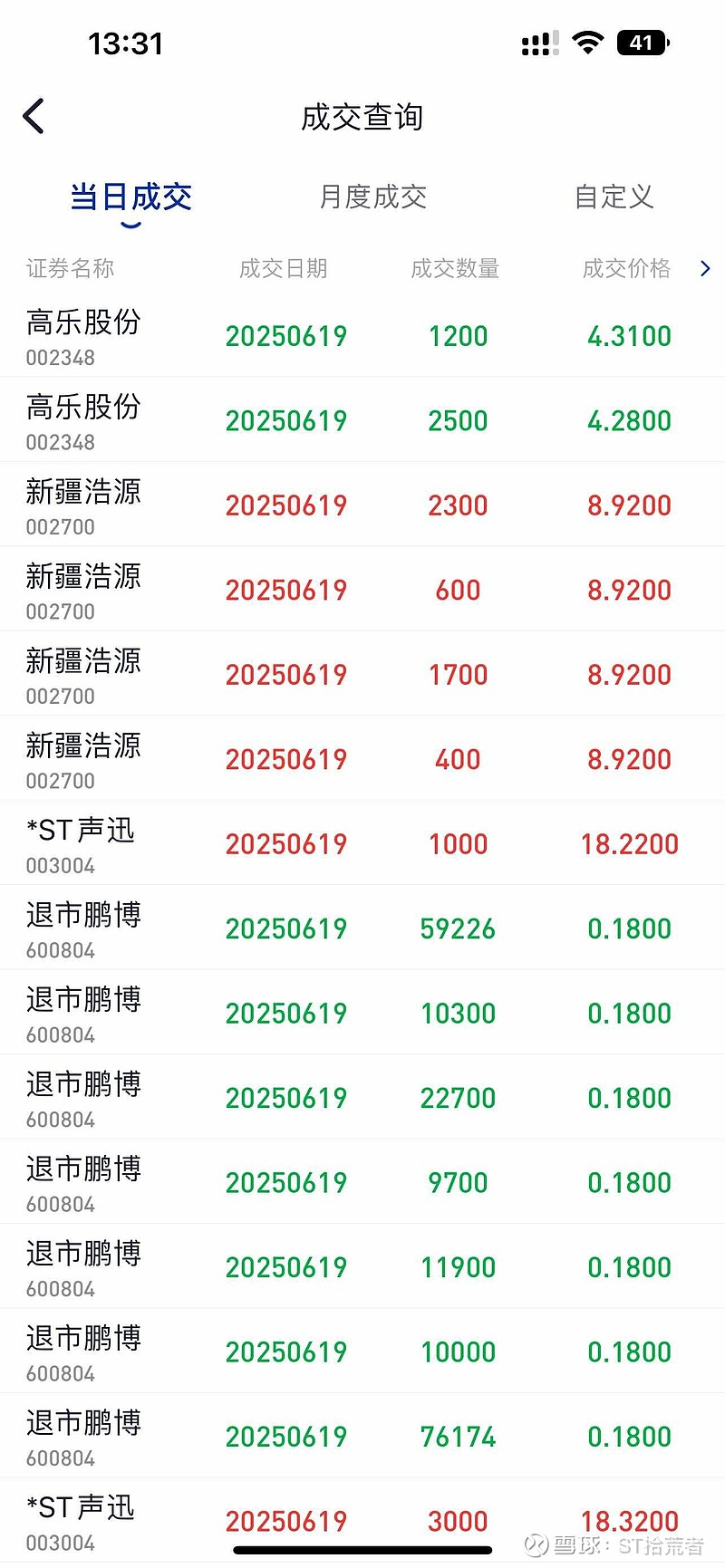The image size is (725, 1568).
Task: Open *ST声迅 trade of 3000 shares
Action: [362, 1521]
